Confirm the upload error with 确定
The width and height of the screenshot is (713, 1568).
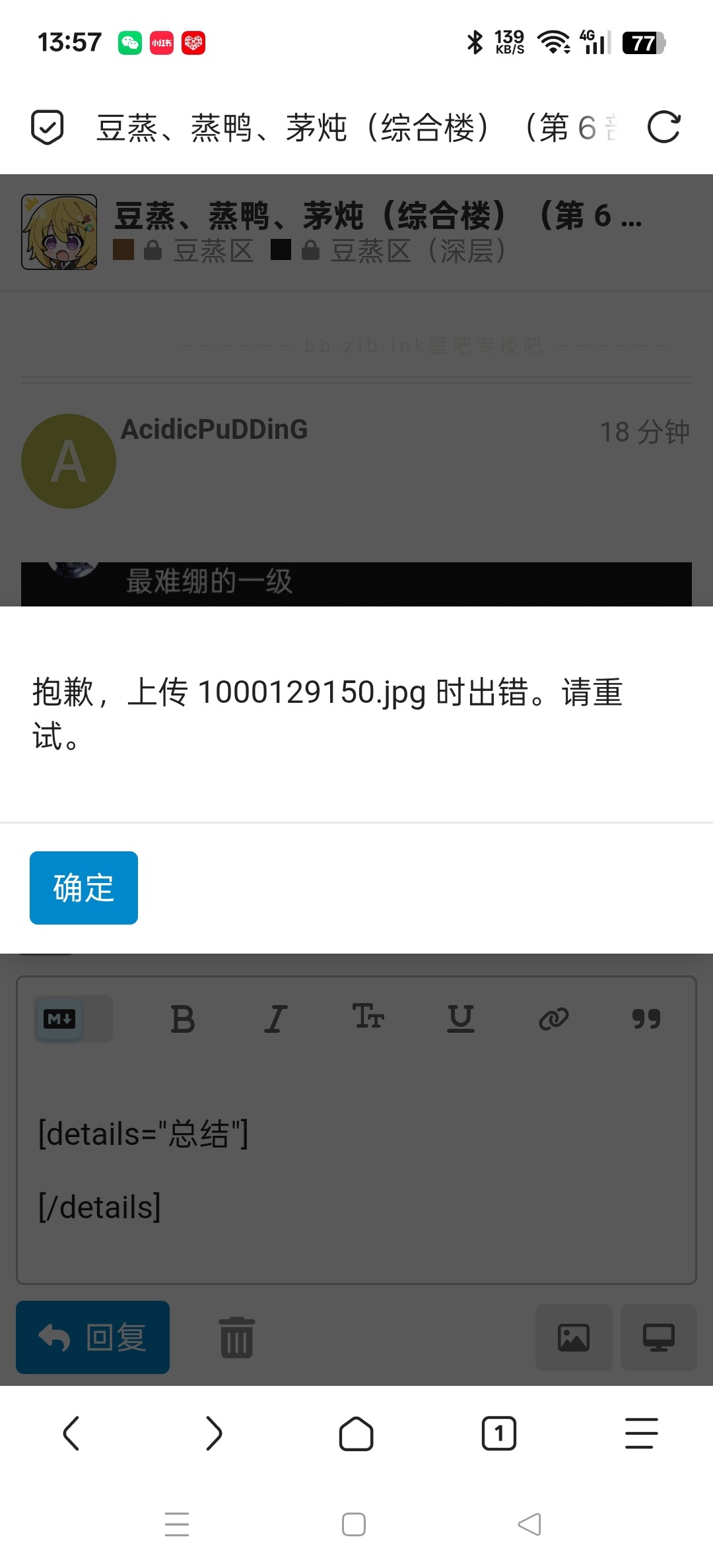click(x=84, y=888)
